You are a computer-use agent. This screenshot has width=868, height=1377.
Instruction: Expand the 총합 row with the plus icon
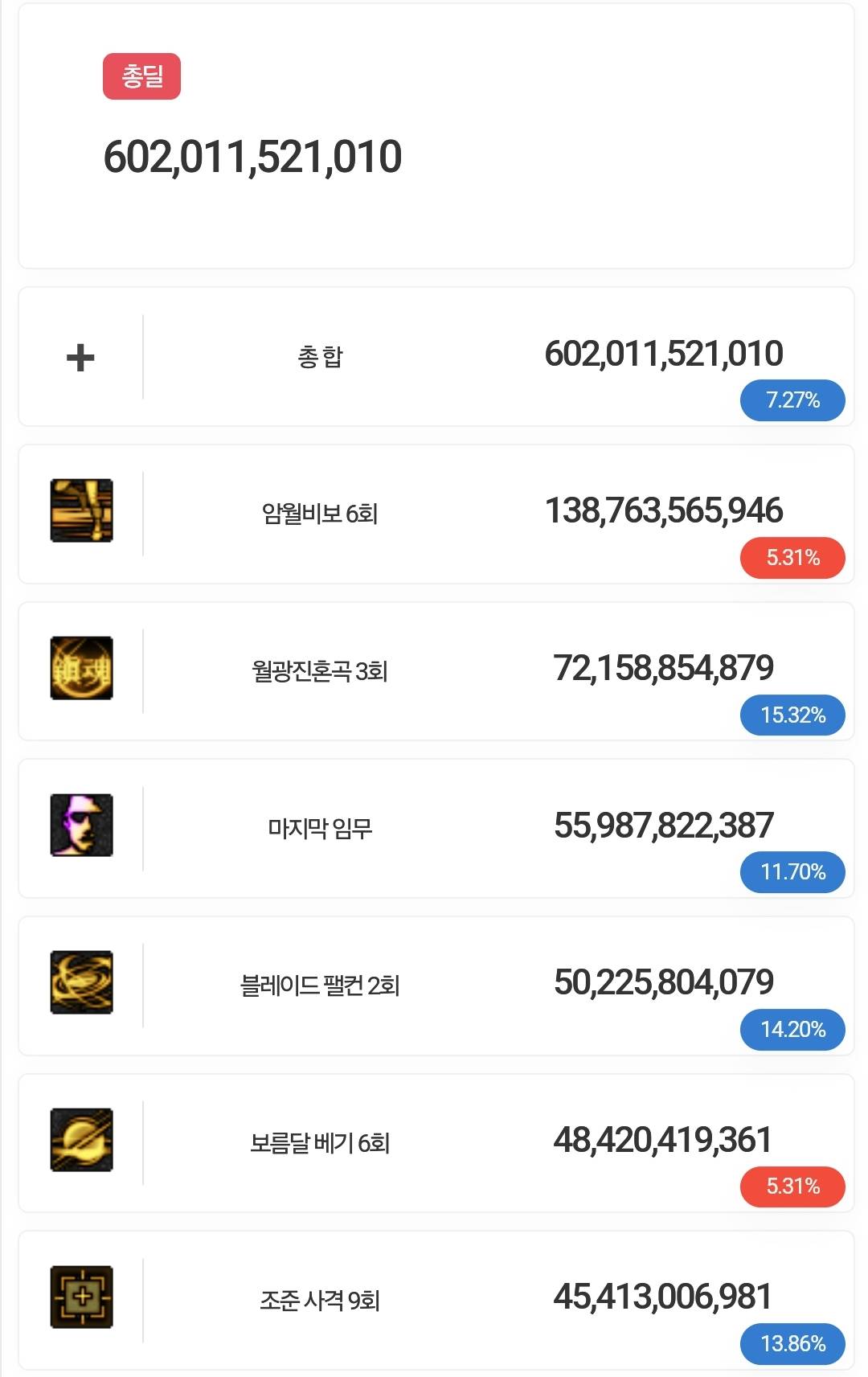[80, 357]
